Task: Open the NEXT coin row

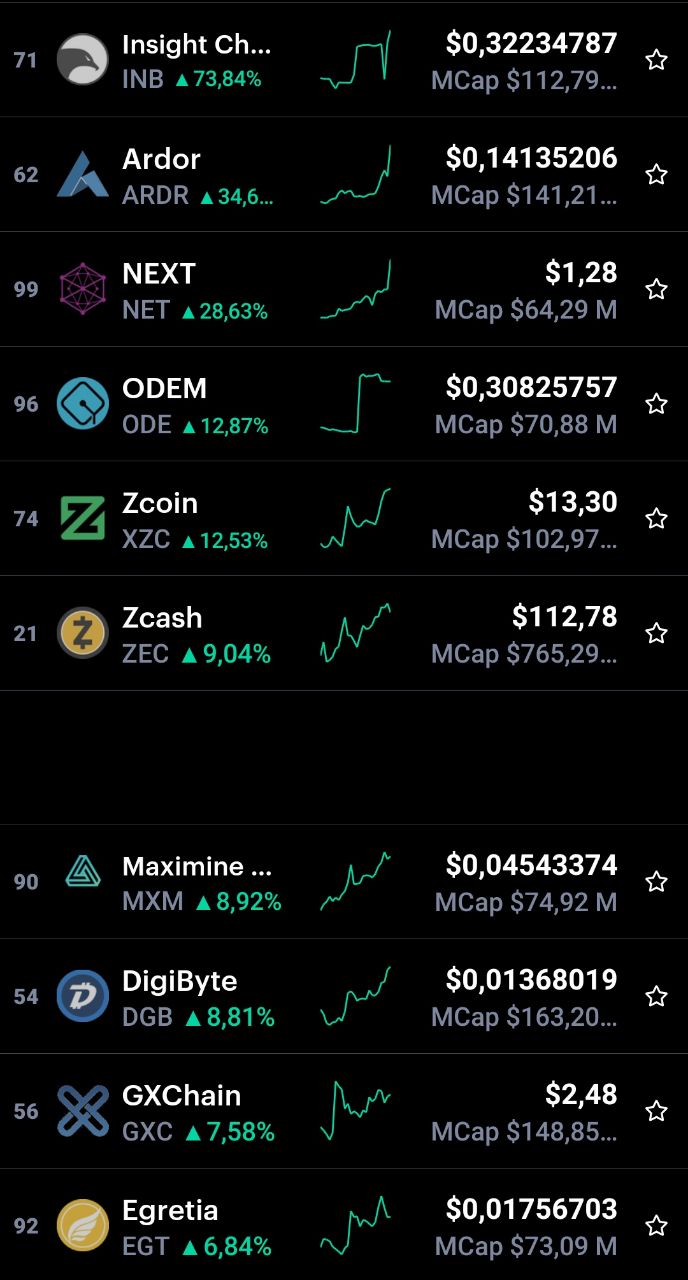Action: 344,290
